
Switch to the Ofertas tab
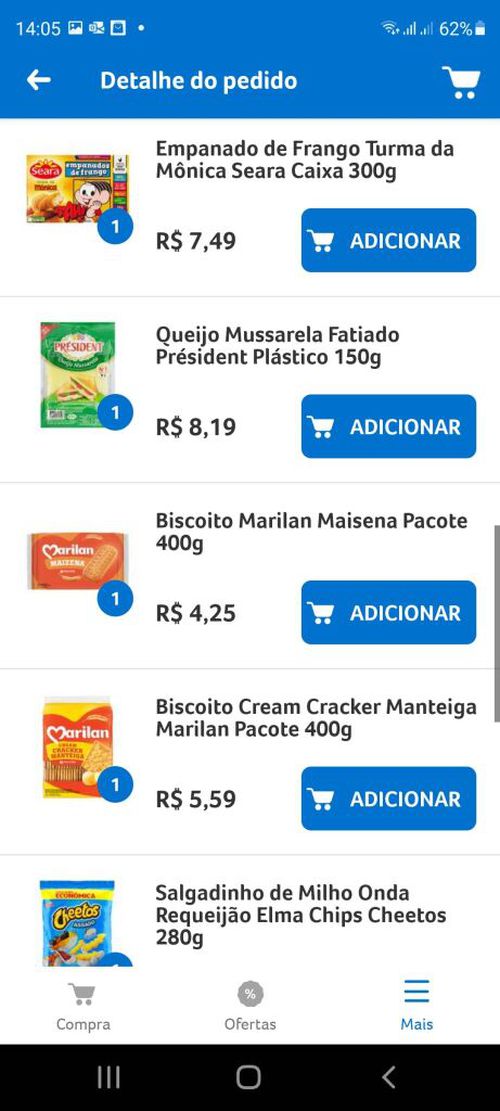pos(250,1006)
